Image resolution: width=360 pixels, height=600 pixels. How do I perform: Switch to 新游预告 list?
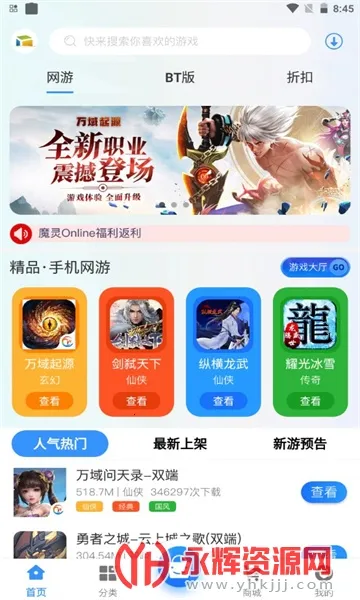tap(300, 444)
